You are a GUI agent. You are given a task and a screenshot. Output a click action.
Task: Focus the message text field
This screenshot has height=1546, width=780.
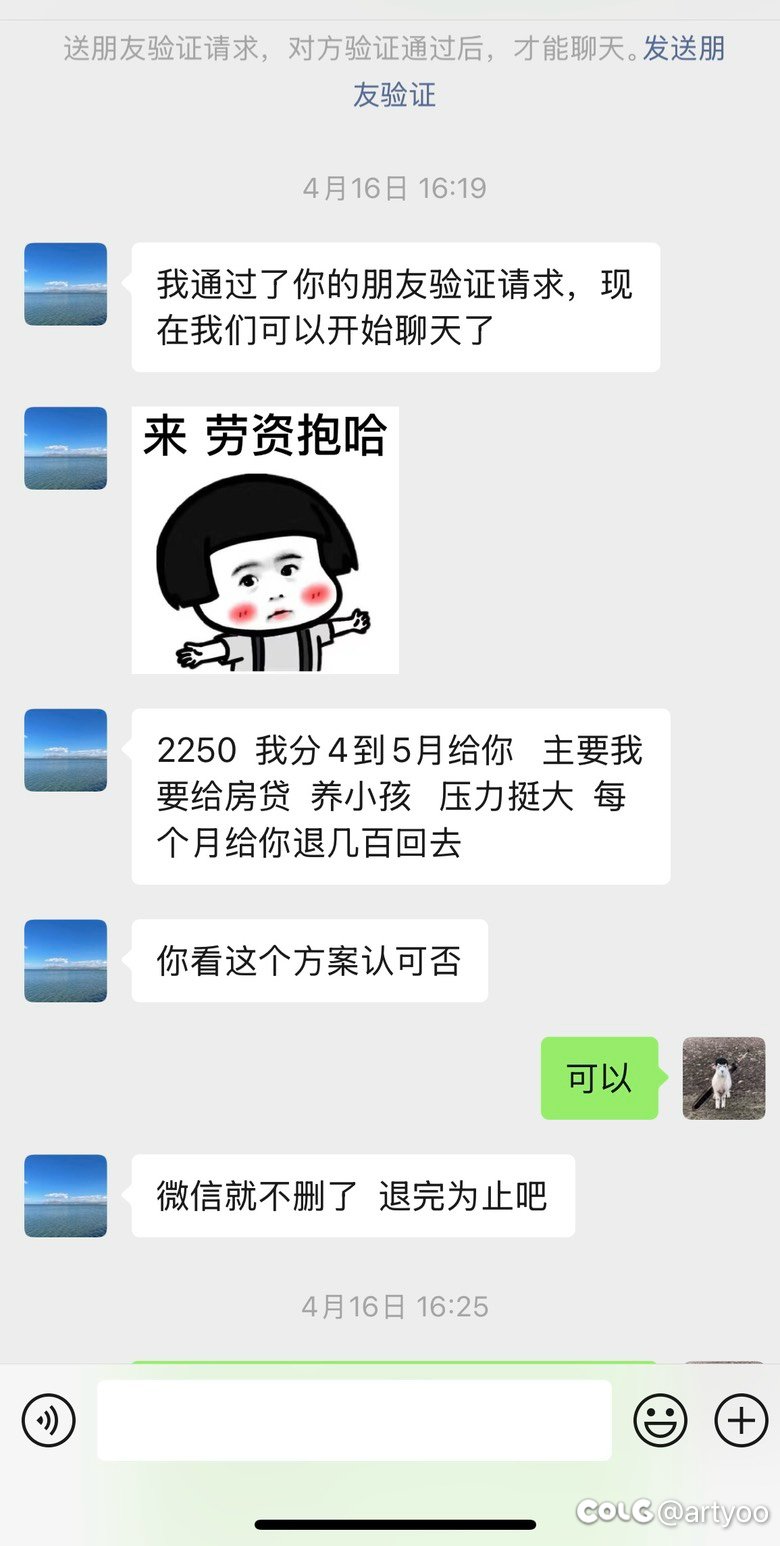[x=354, y=1420]
